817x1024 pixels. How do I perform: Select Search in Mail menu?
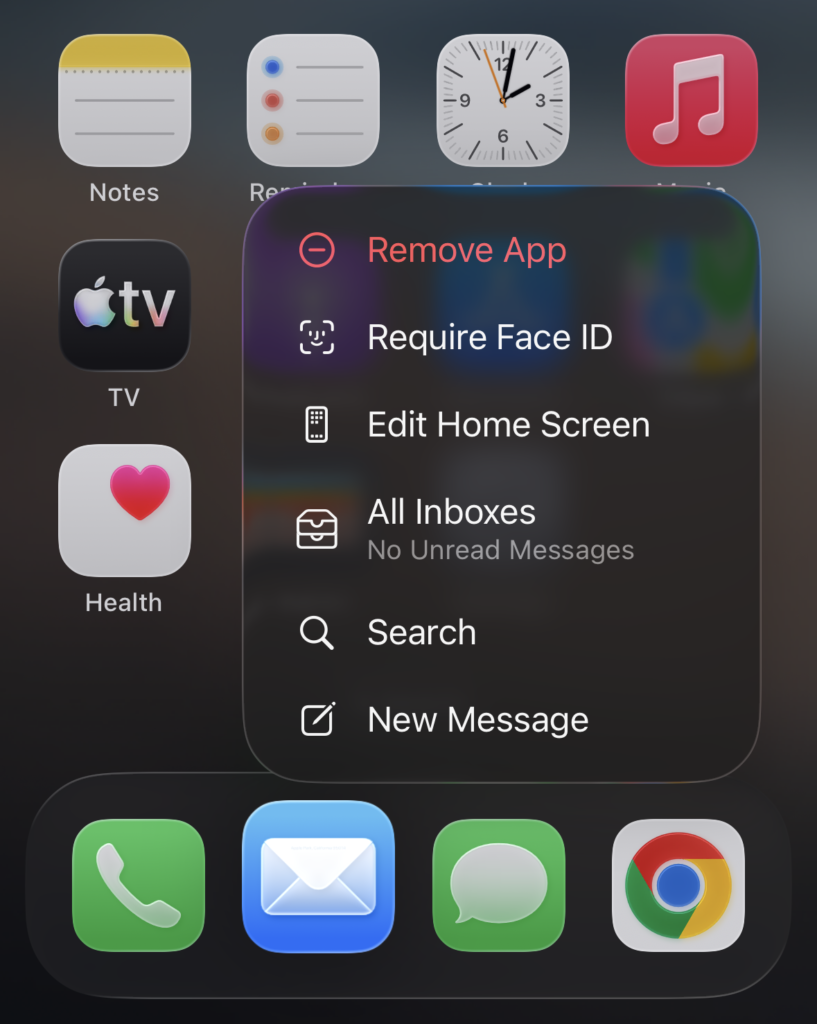tap(421, 633)
